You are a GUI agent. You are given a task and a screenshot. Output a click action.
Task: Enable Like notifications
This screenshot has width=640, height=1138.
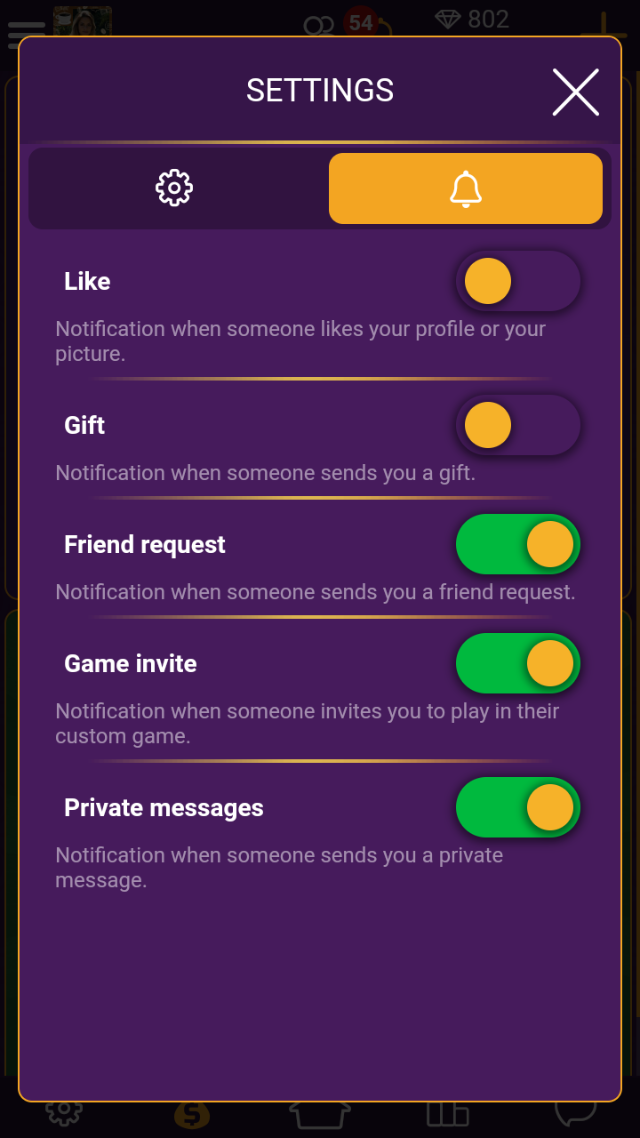(518, 281)
